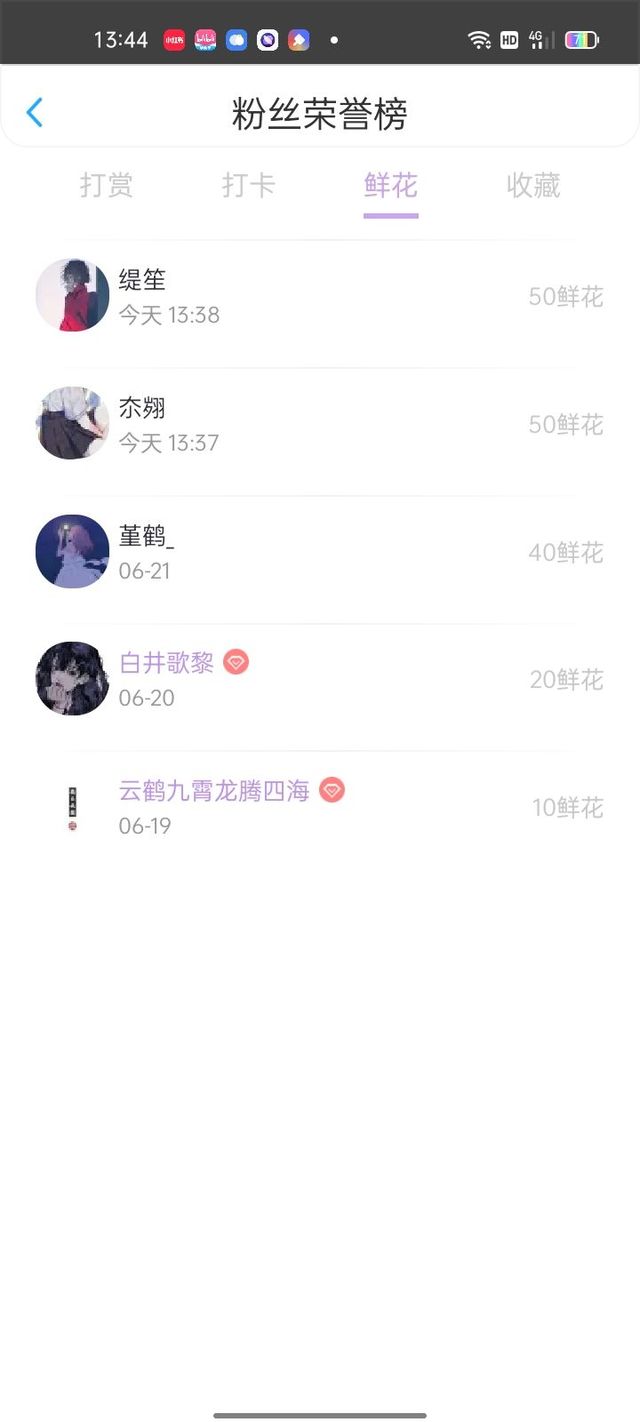Select the 鲜花 tab

point(390,186)
